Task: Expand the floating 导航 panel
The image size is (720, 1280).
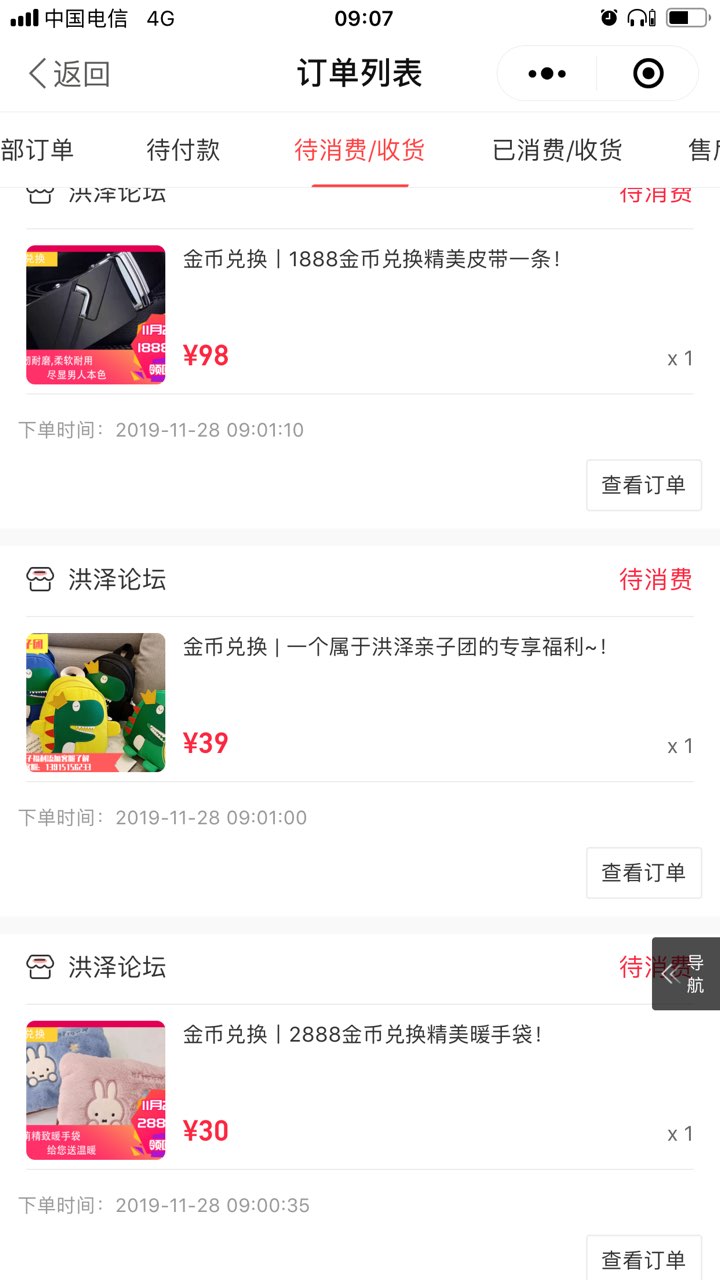Action: pyautogui.click(x=686, y=973)
